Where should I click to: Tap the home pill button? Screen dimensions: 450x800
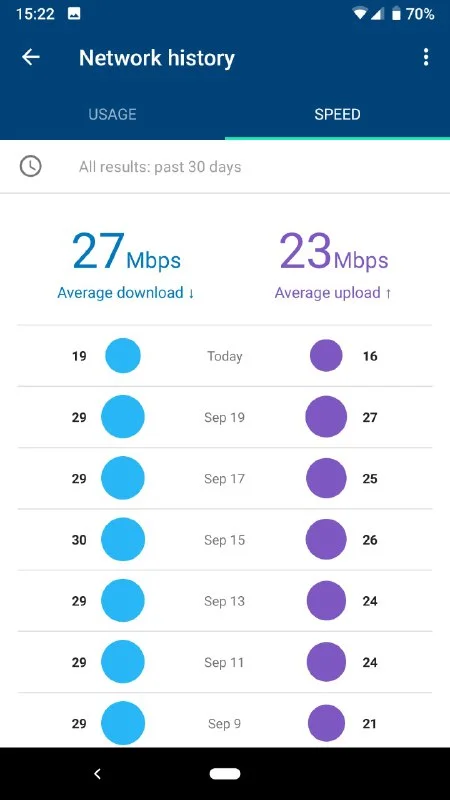pyautogui.click(x=224, y=774)
